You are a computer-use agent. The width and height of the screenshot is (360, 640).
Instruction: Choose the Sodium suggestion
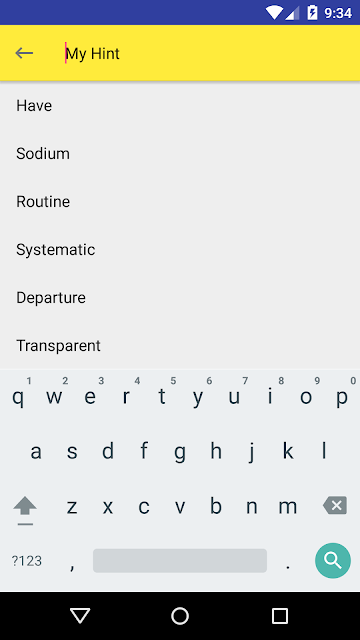[180, 153]
